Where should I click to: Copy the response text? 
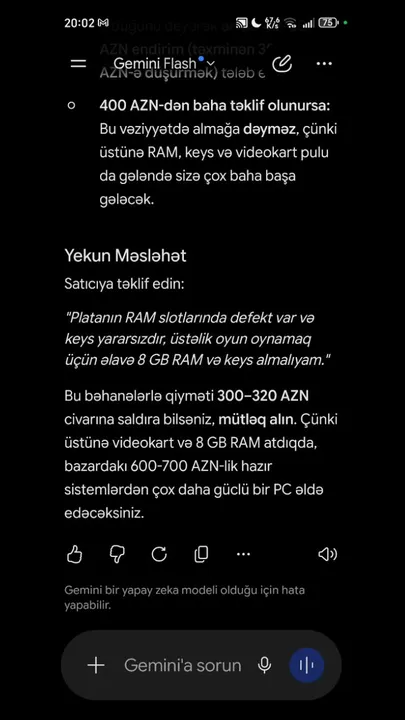(x=201, y=554)
